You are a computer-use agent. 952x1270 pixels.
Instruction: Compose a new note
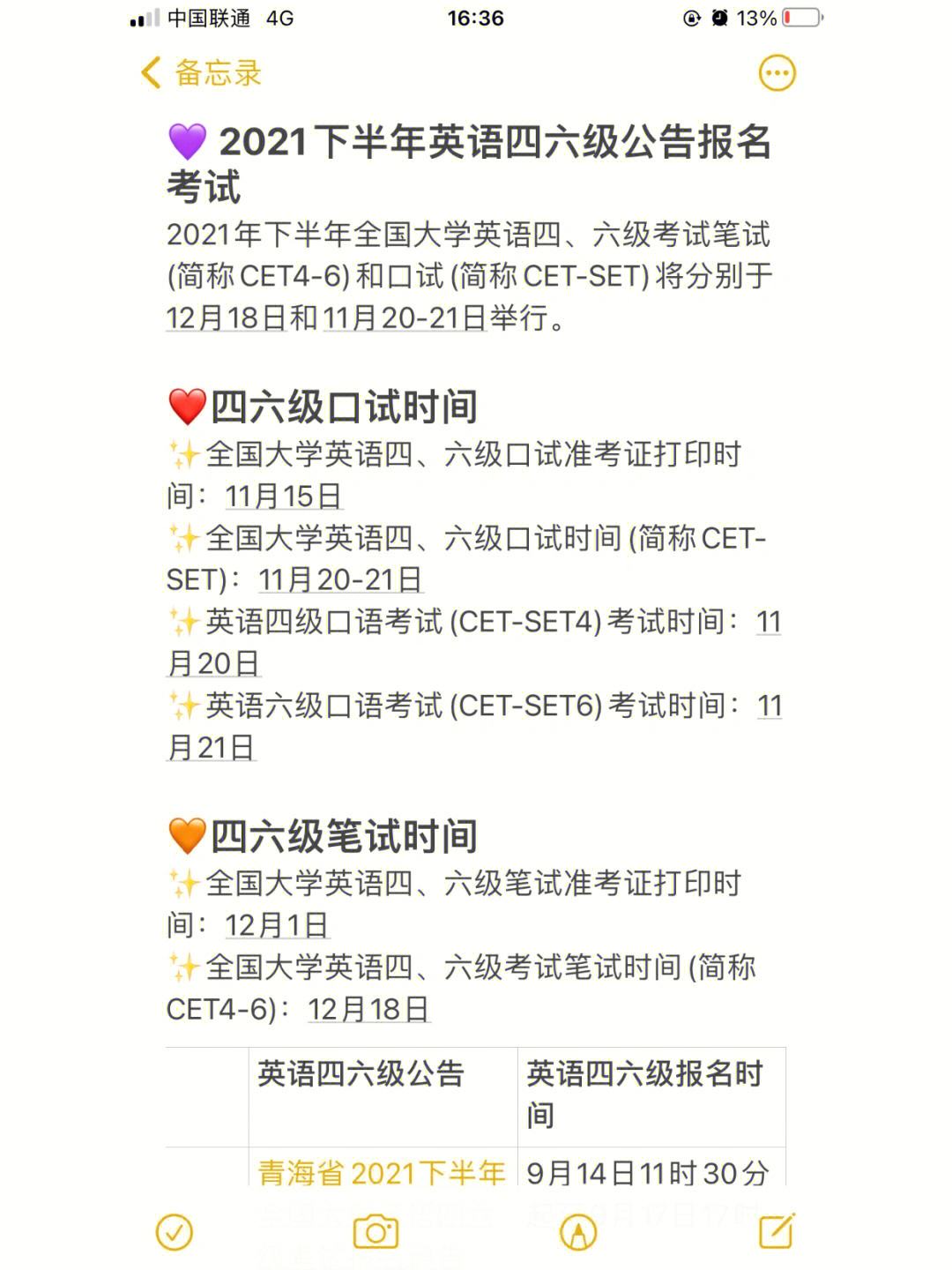777,1231
